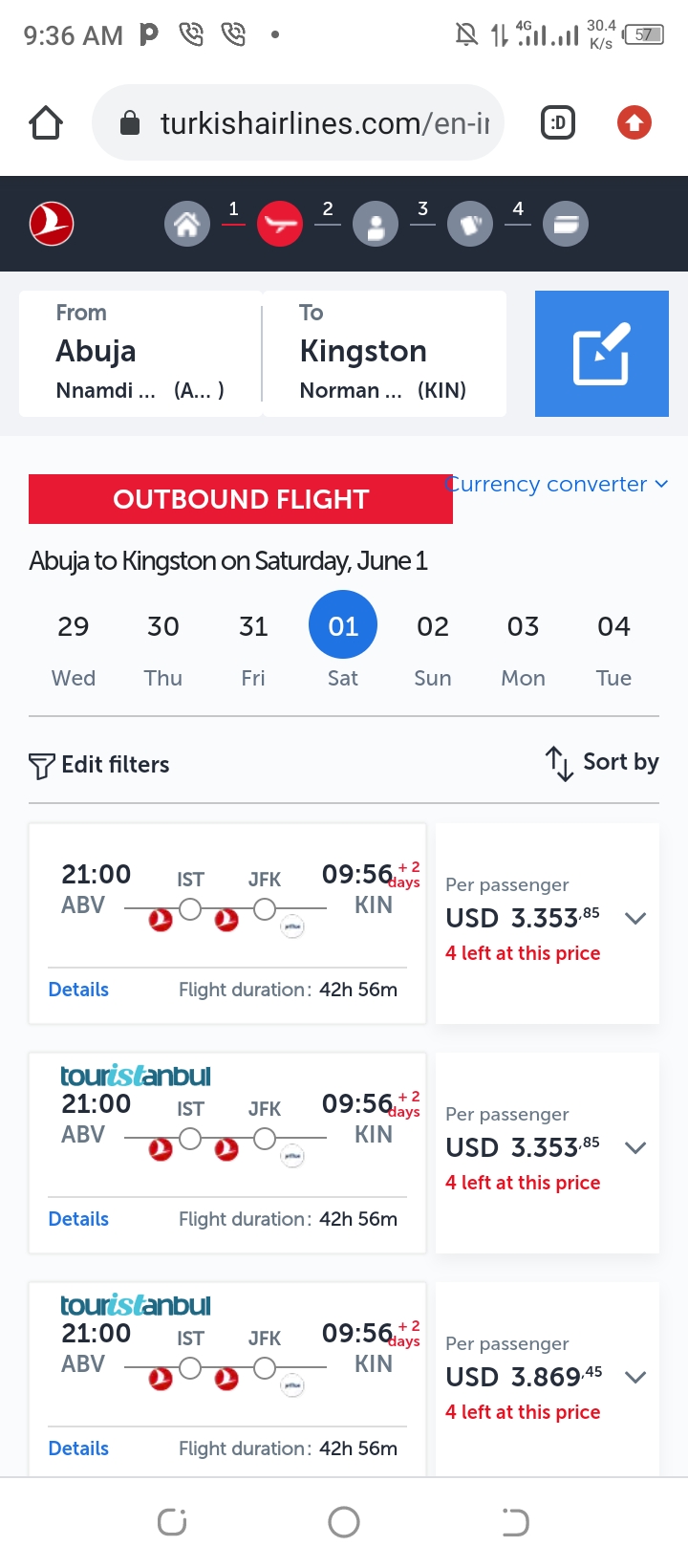688x1568 pixels.
Task: Tap the blue edit search pencil icon
Action: (601, 353)
